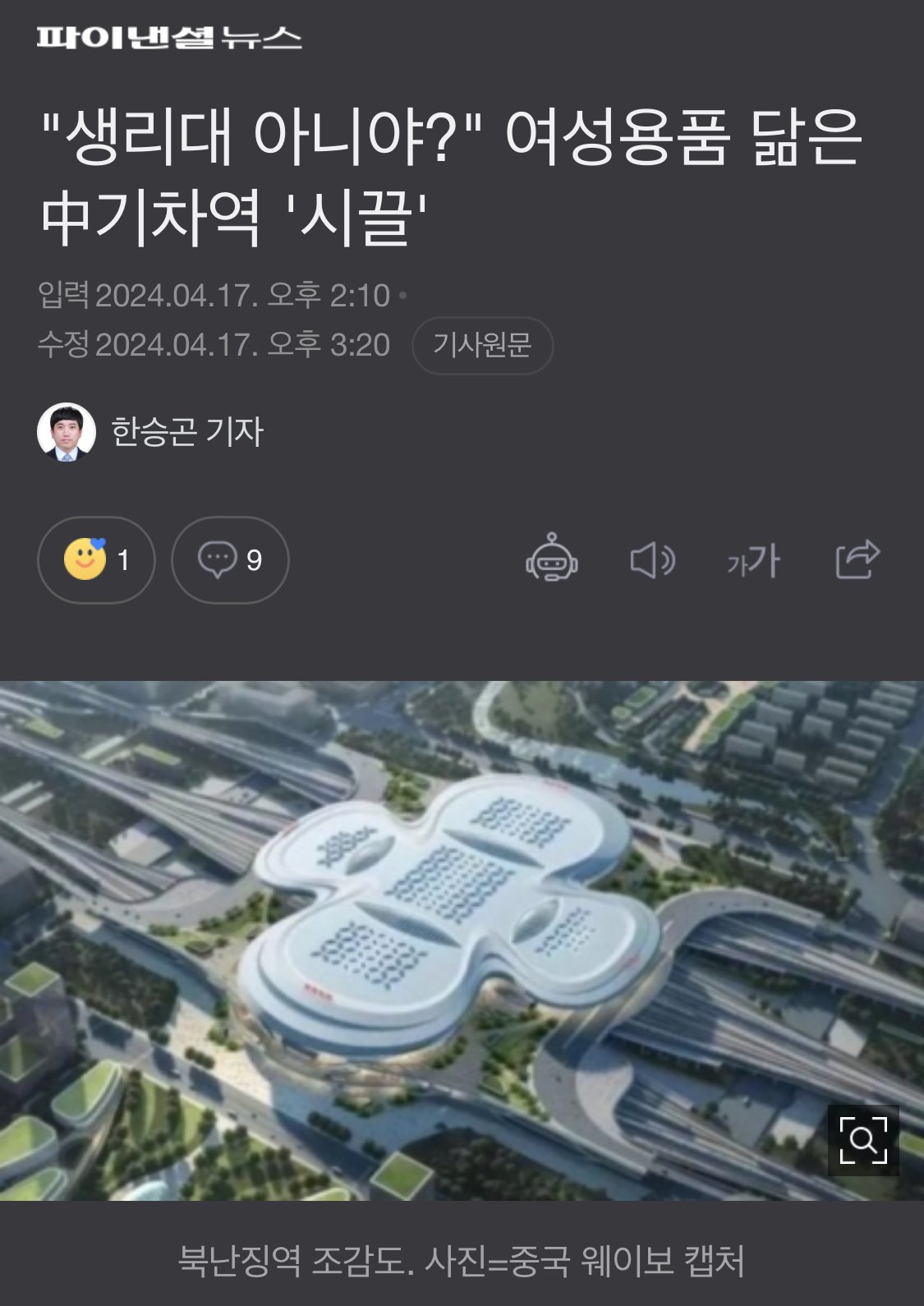Share this article
The height and width of the screenshot is (1306, 924).
[x=857, y=560]
